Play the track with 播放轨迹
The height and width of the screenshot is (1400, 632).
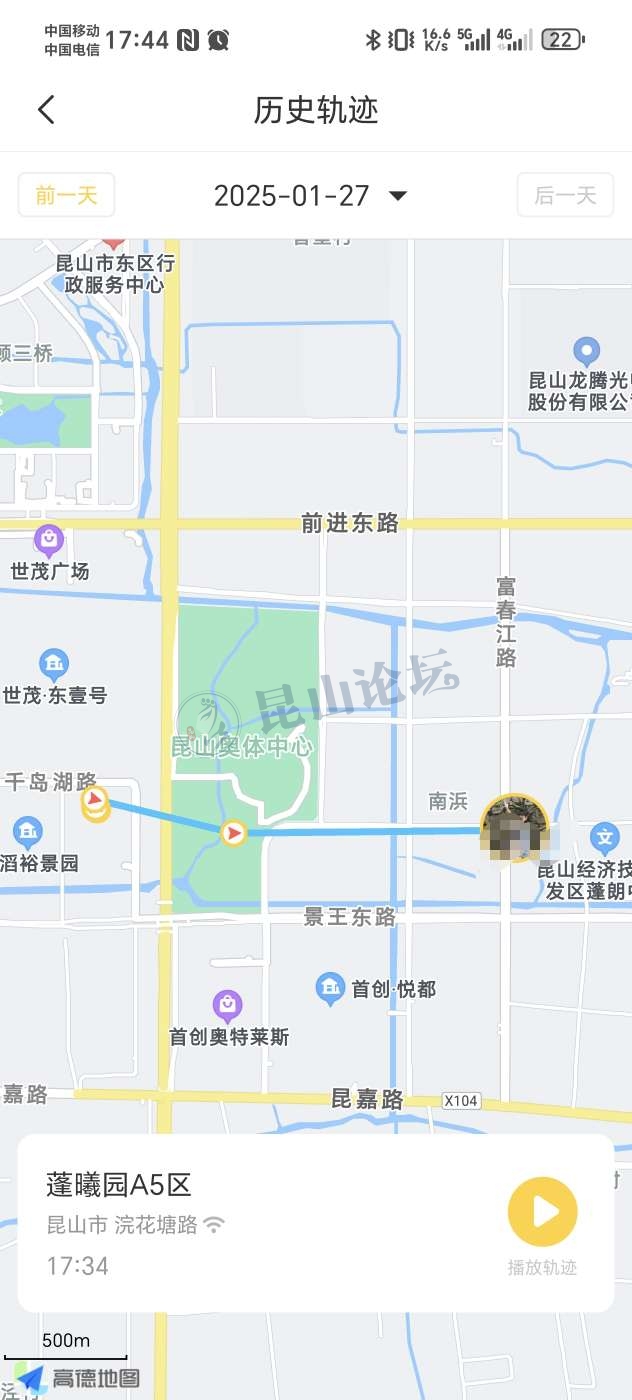[x=542, y=1212]
